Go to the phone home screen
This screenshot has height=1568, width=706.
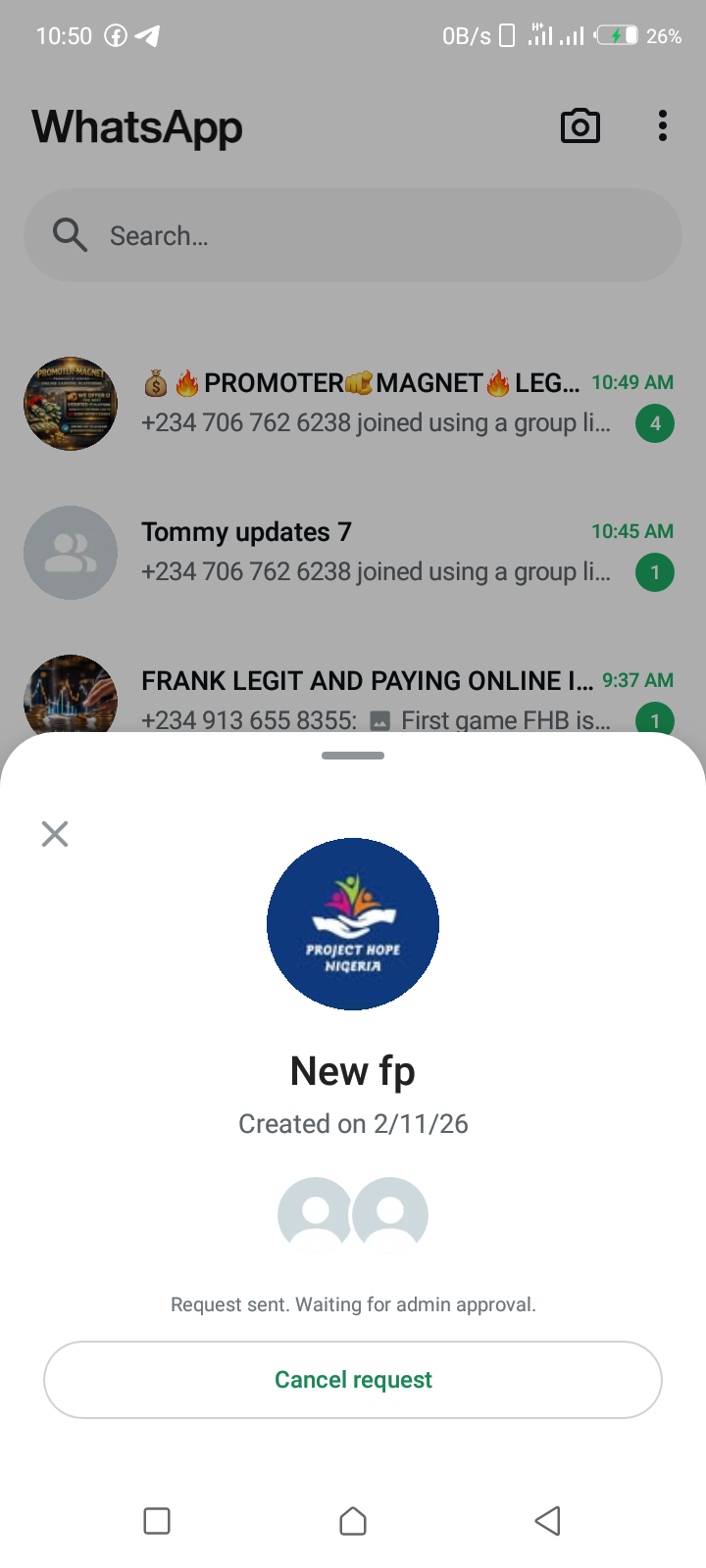(353, 1521)
